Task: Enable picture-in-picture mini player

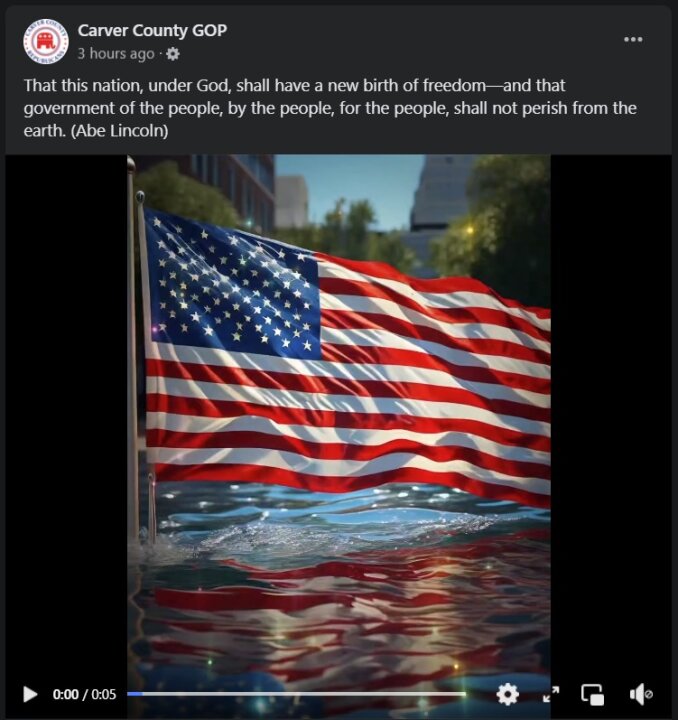Action: point(593,694)
